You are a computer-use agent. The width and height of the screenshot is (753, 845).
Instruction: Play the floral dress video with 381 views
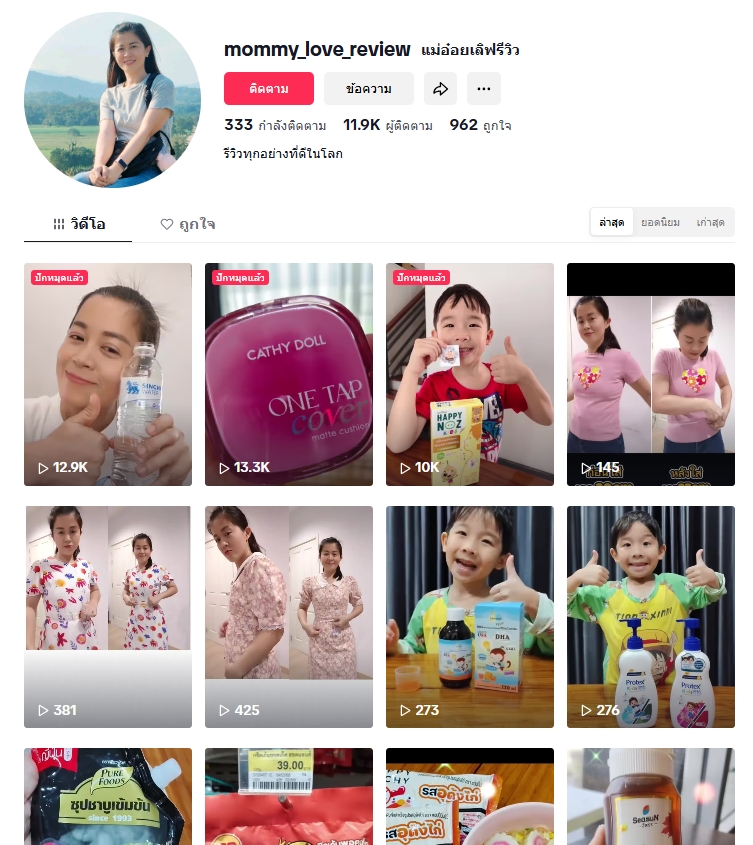[x=108, y=616]
